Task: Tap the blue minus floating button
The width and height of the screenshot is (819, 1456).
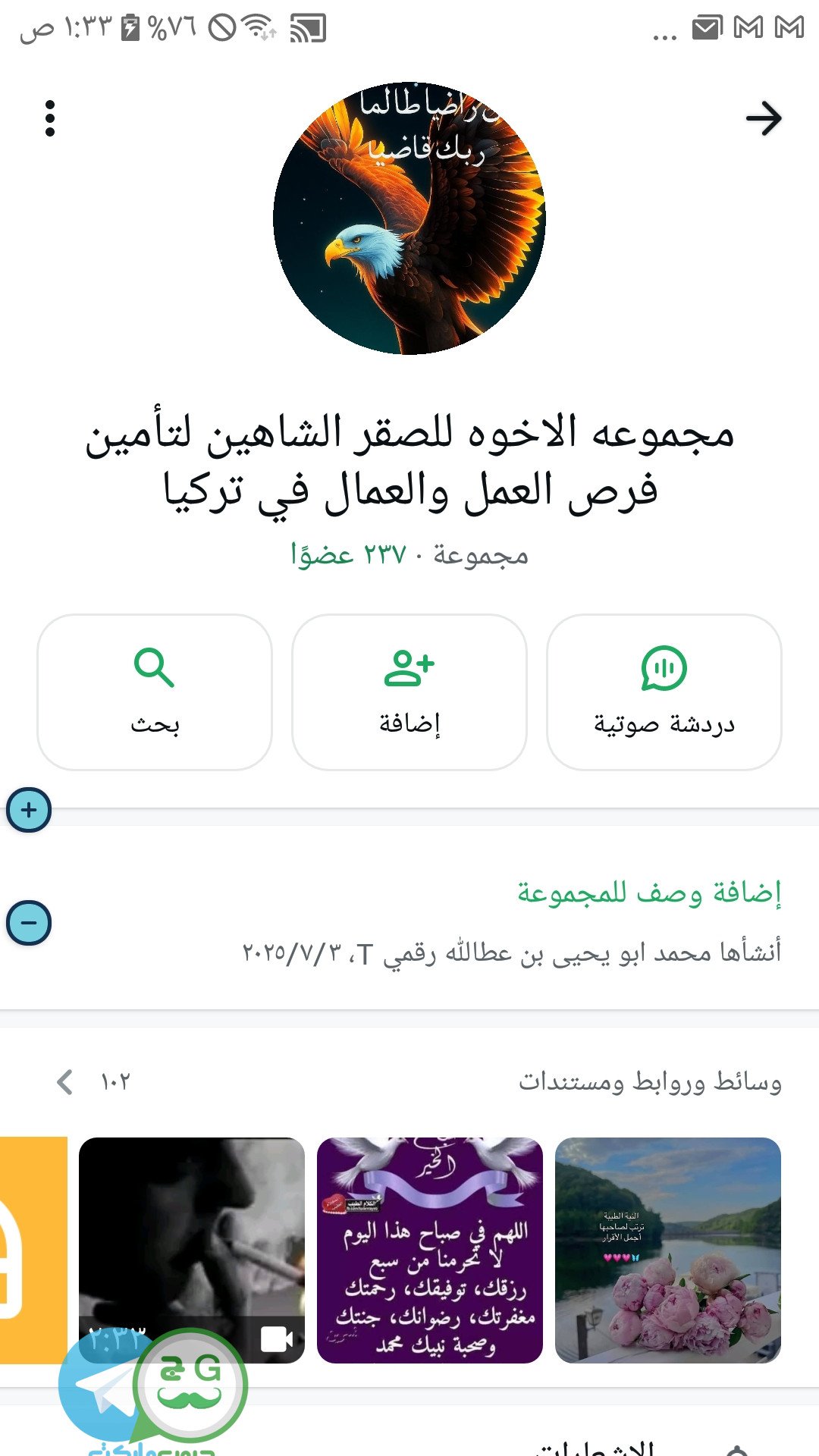Action: click(29, 923)
